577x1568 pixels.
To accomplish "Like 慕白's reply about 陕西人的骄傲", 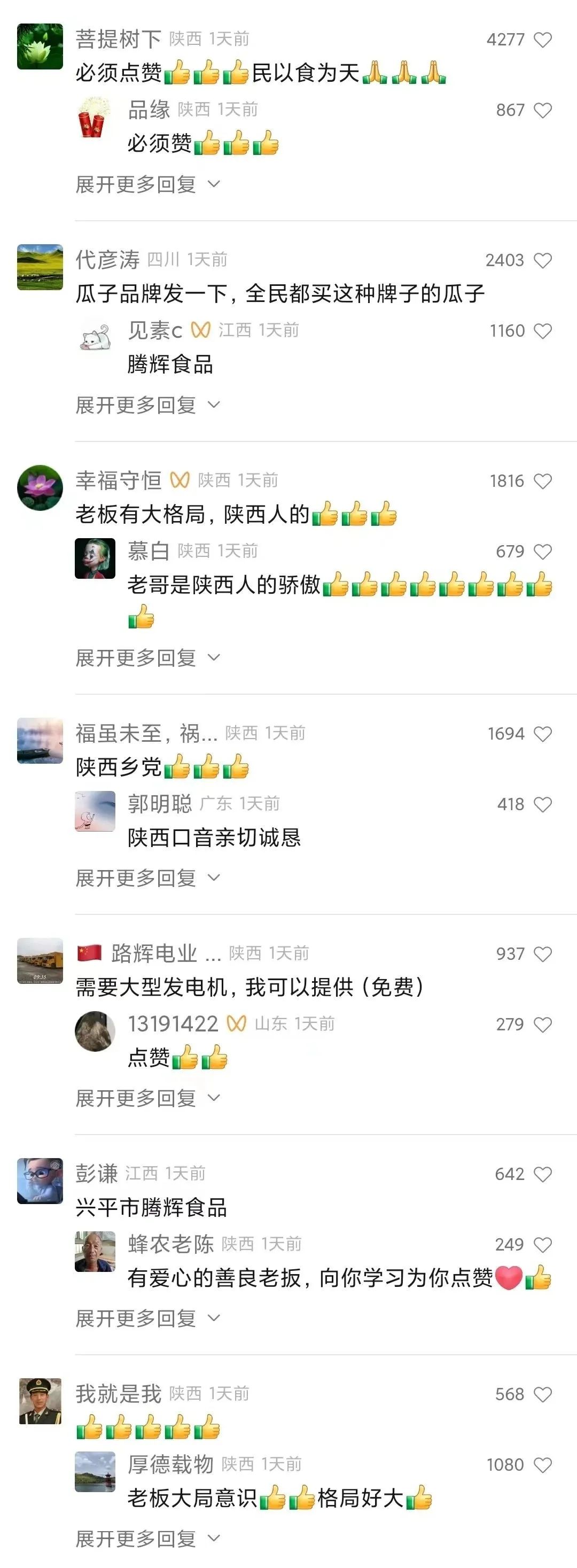I will 542,552.
